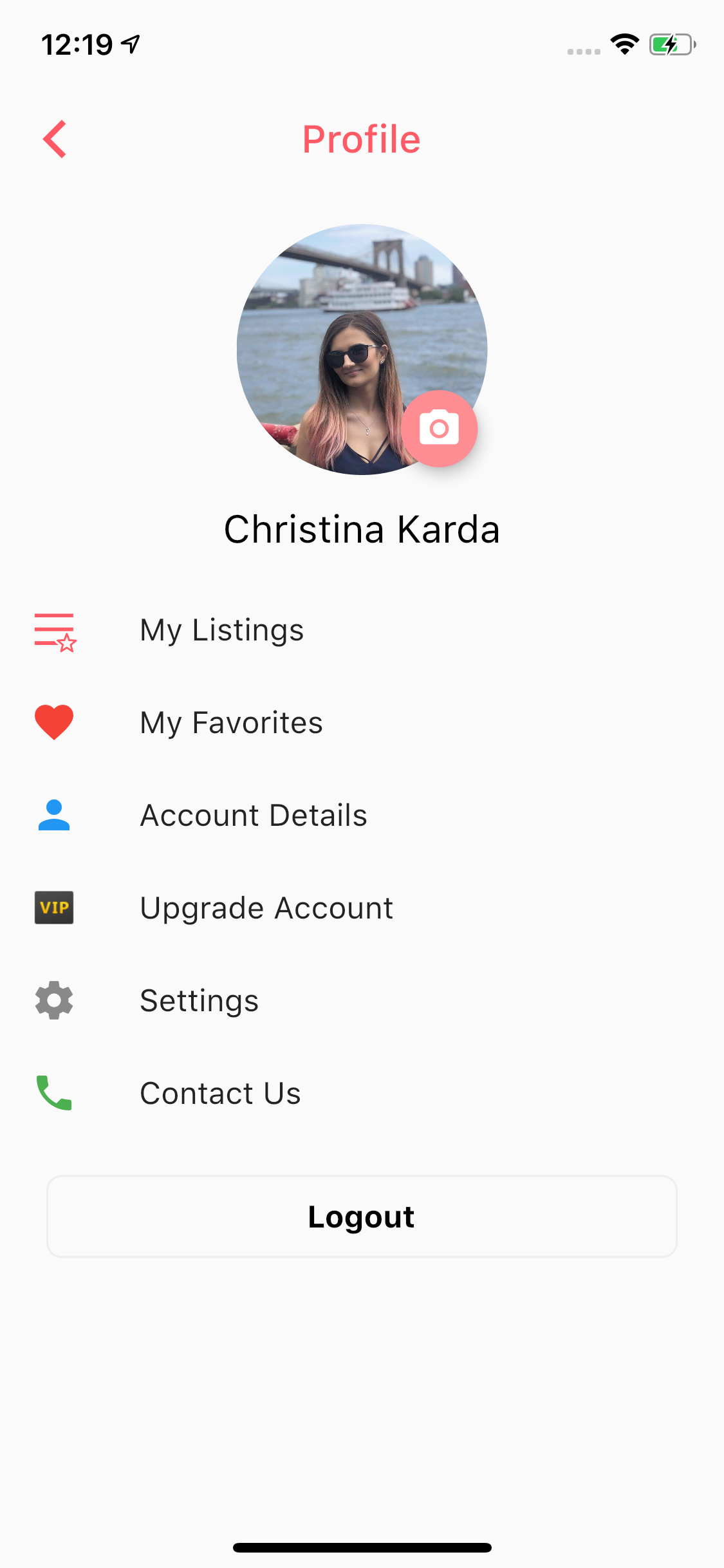The height and width of the screenshot is (1568, 724).
Task: Tap Contact Us
Action: 220,1094
